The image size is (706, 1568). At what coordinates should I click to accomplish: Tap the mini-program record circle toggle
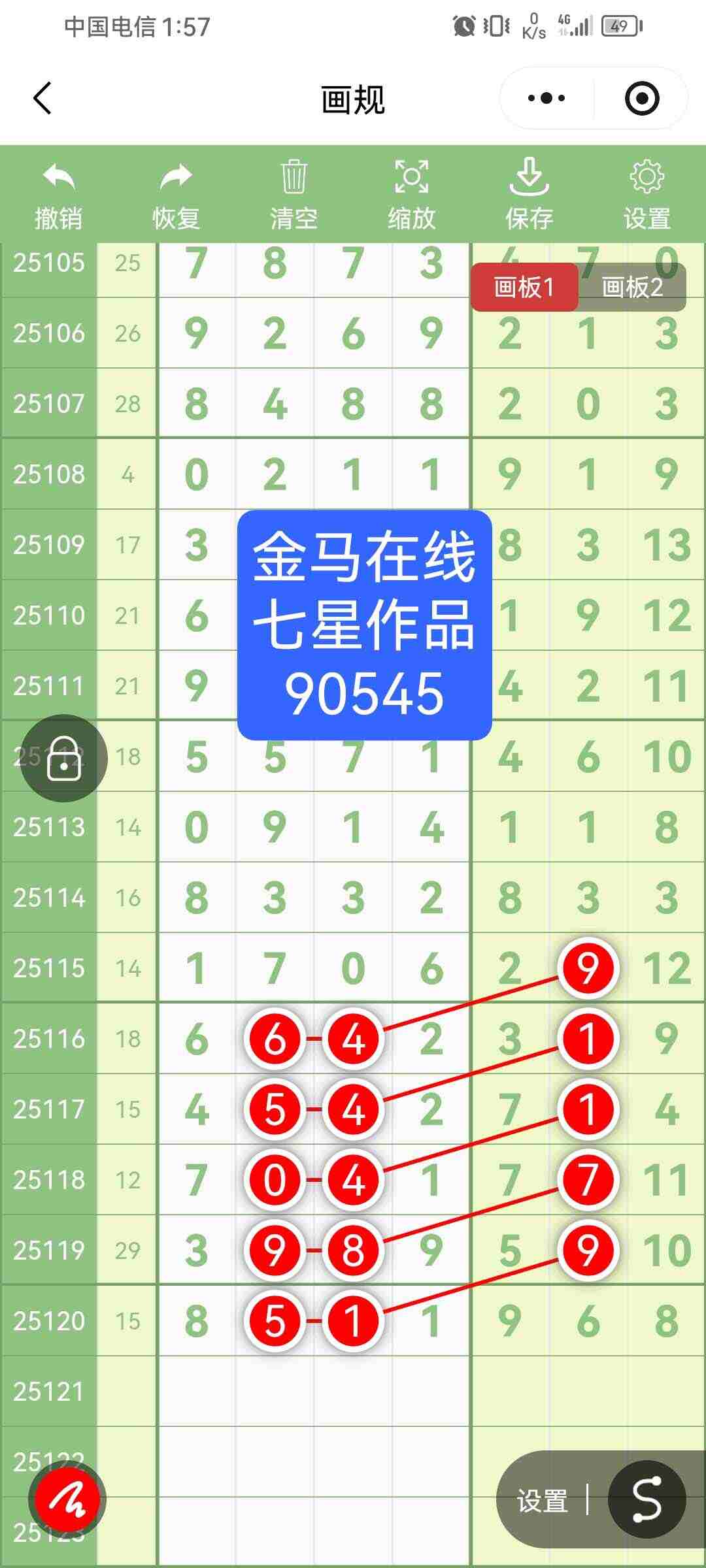pyautogui.click(x=644, y=97)
